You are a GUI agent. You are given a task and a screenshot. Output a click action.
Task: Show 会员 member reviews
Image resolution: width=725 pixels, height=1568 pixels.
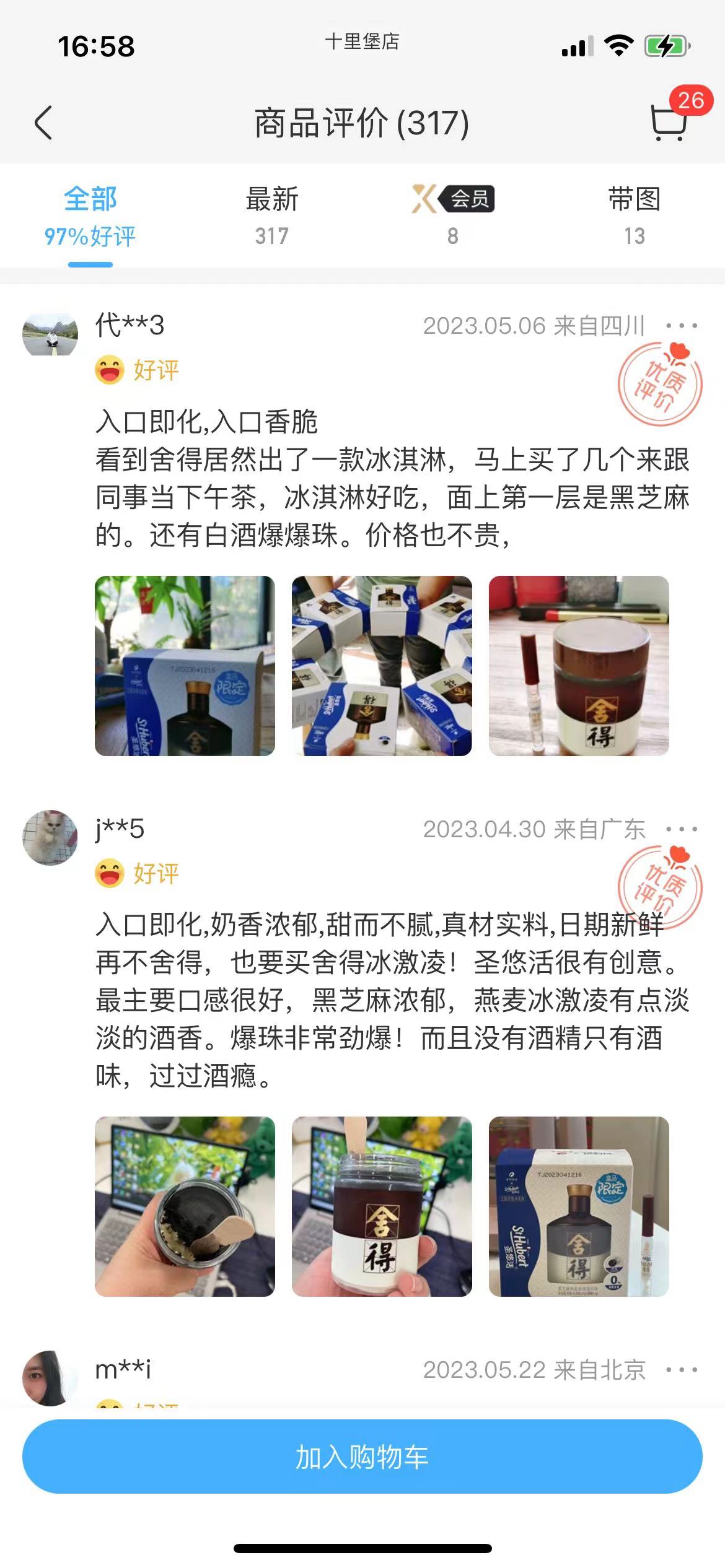coord(453,217)
